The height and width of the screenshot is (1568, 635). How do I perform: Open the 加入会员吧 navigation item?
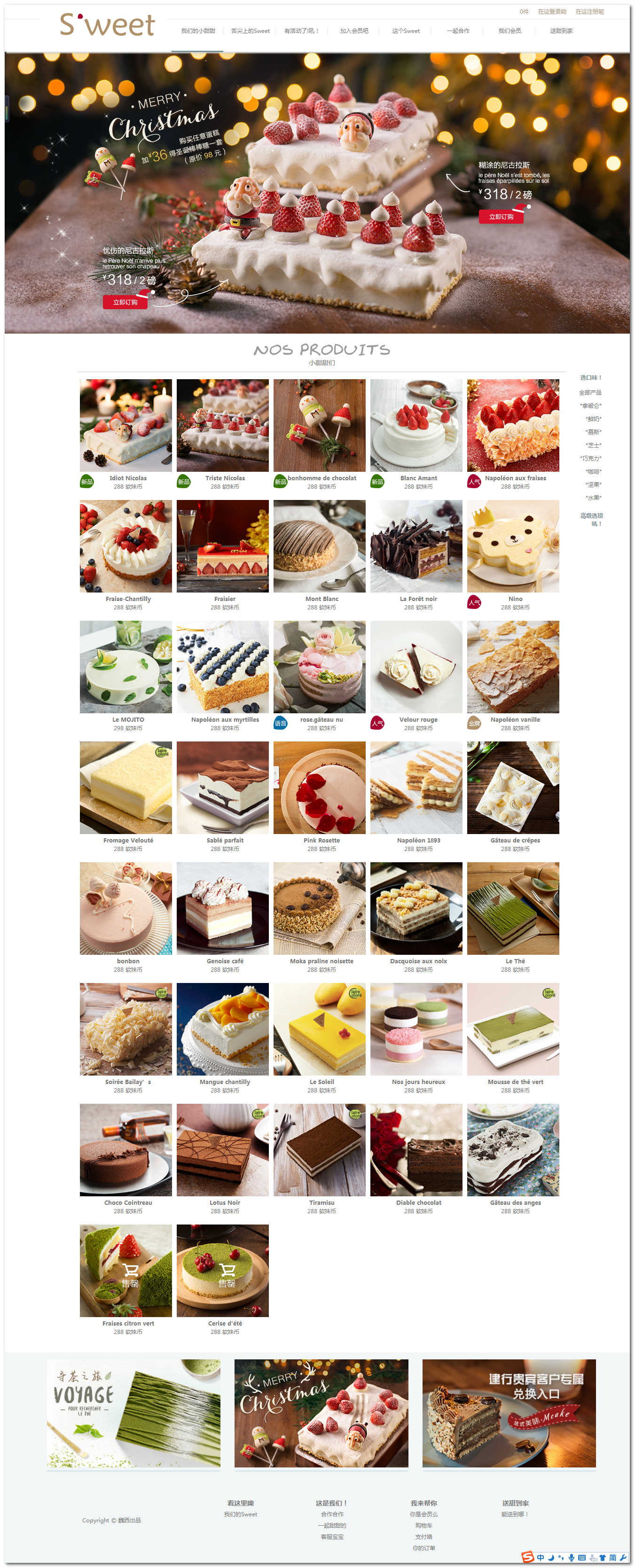354,31
